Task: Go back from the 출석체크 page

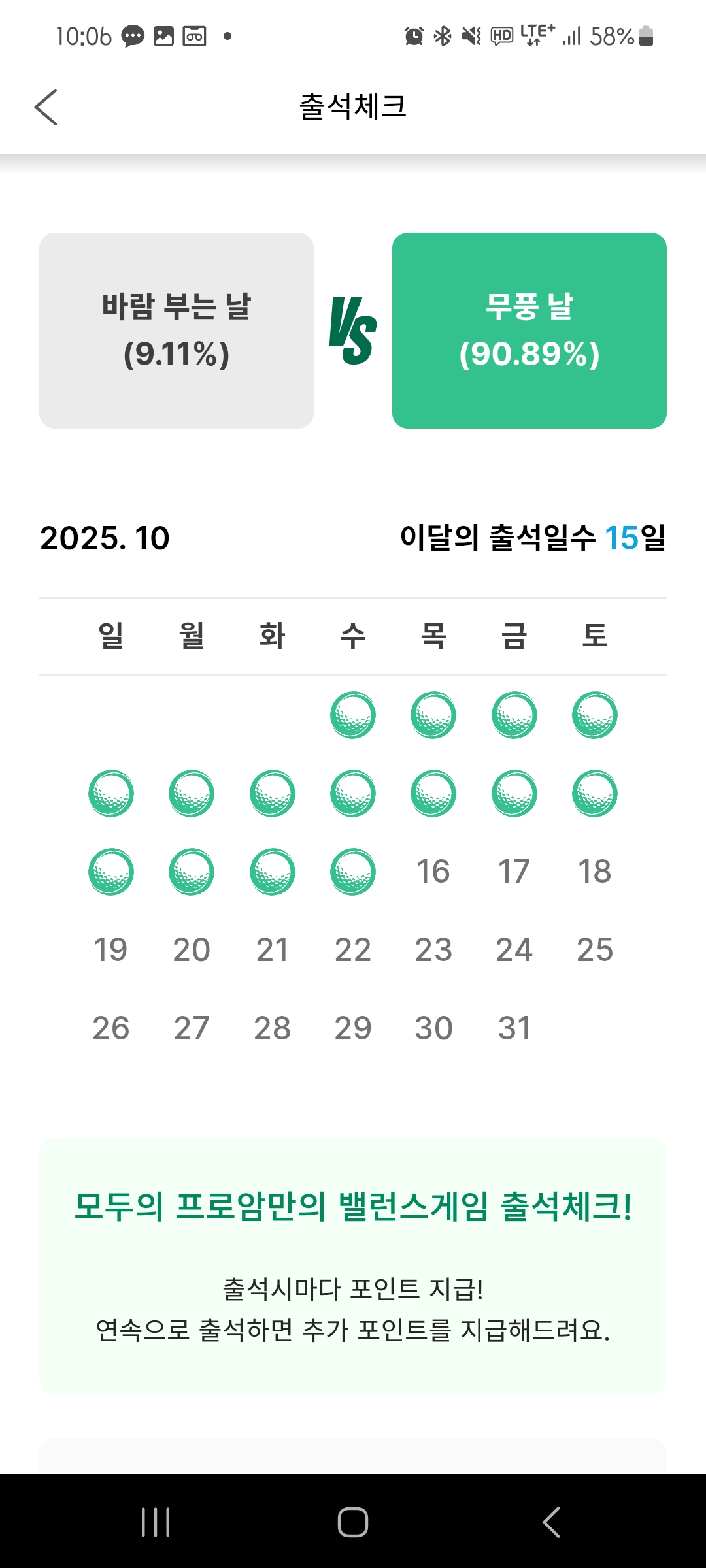Action: [x=46, y=107]
